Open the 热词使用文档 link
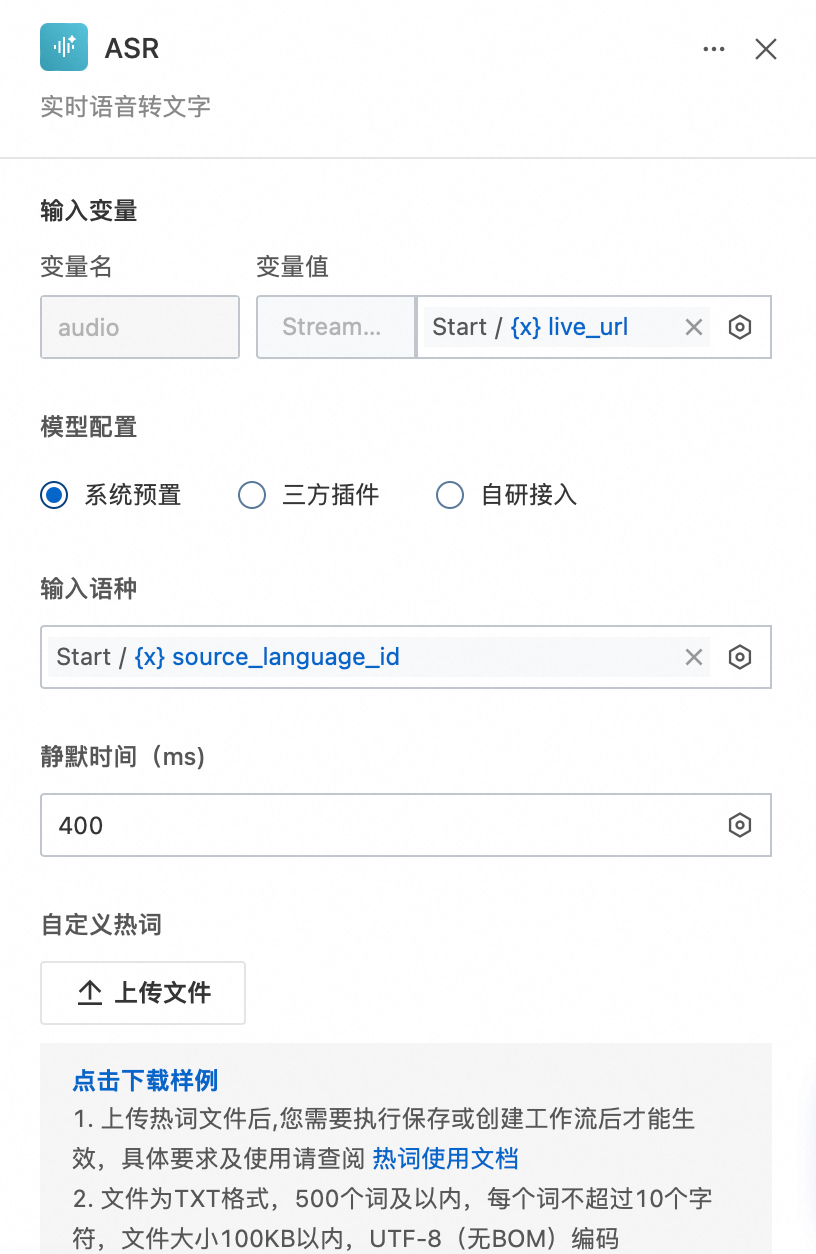Image resolution: width=816 pixels, height=1254 pixels. [x=445, y=1159]
